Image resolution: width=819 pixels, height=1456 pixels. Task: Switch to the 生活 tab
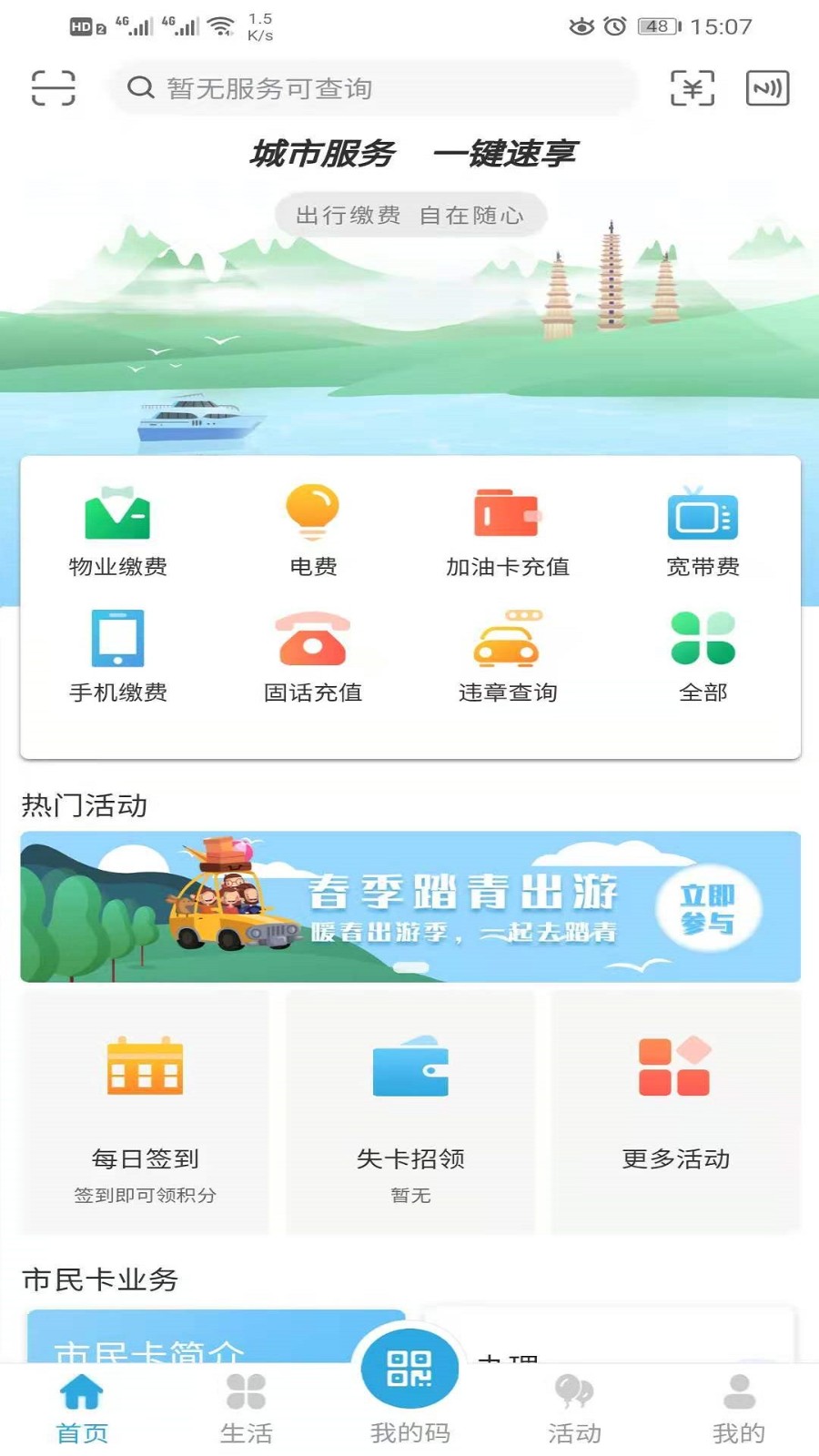point(244,1406)
